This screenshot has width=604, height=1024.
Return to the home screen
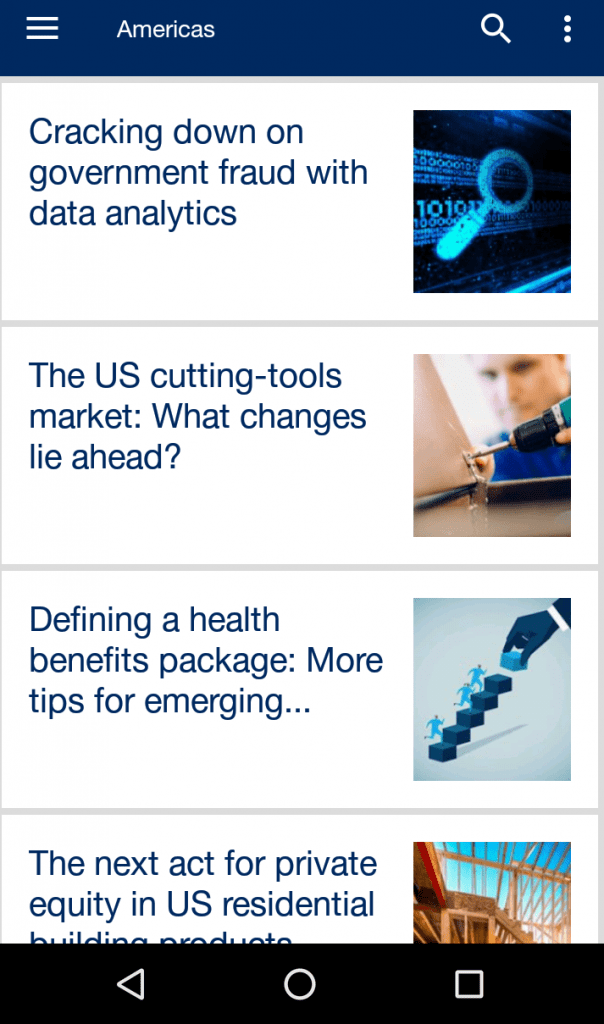click(x=300, y=984)
